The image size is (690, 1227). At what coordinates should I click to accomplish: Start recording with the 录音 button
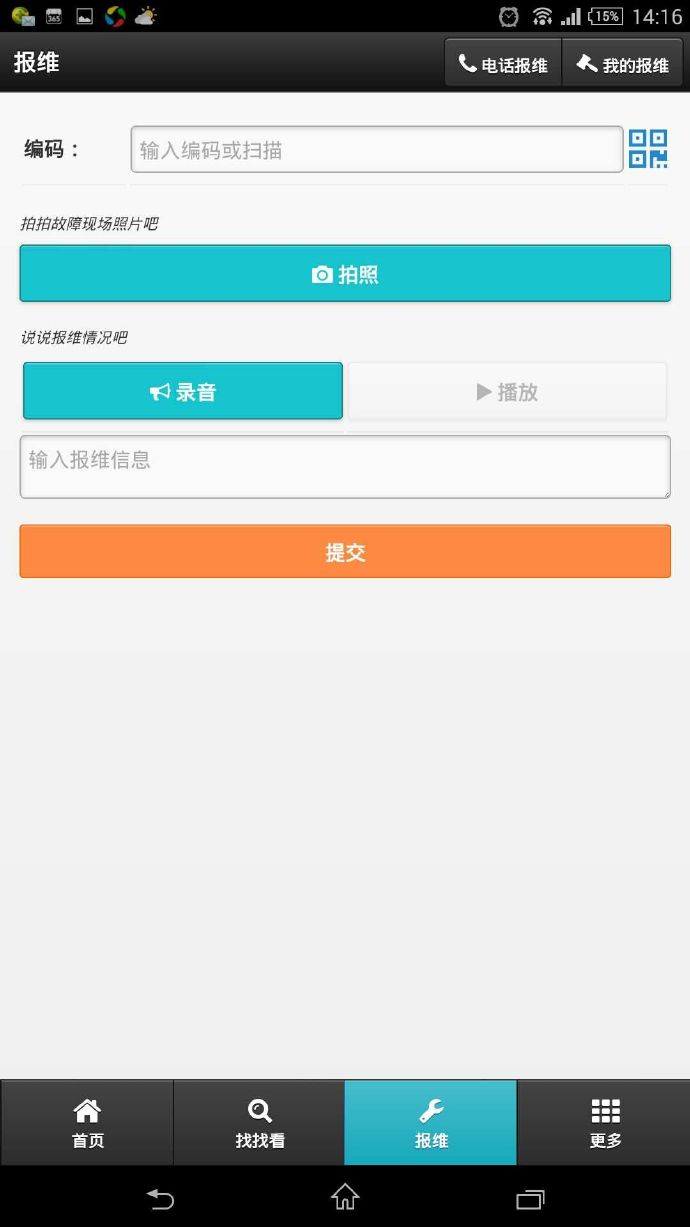(183, 391)
